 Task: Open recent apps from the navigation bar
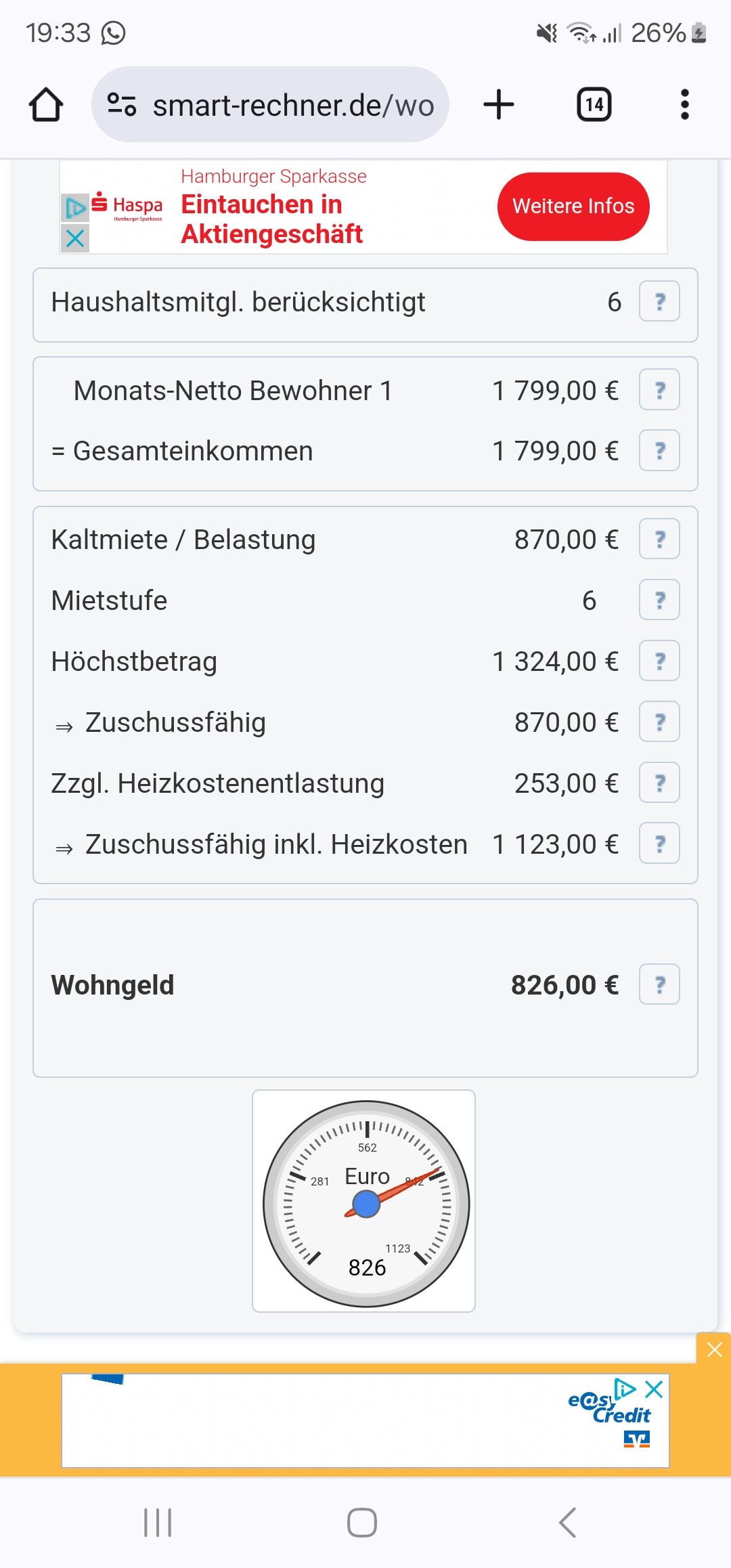158,1523
